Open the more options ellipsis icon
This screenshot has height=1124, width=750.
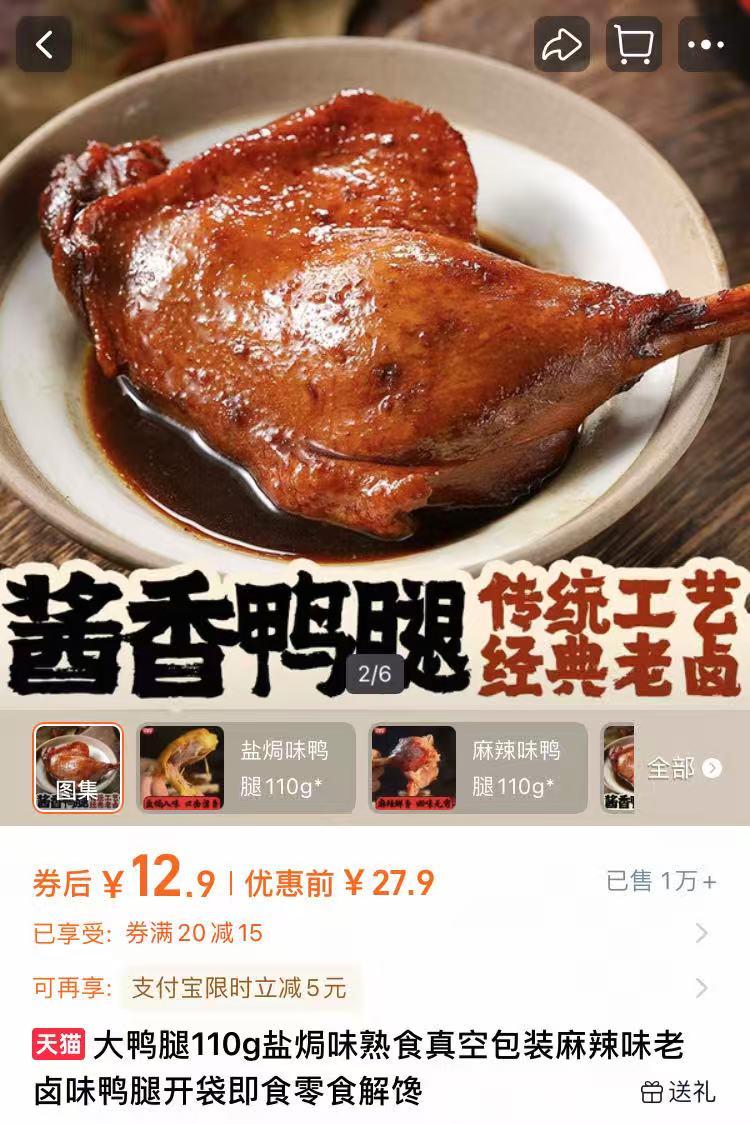coord(708,44)
